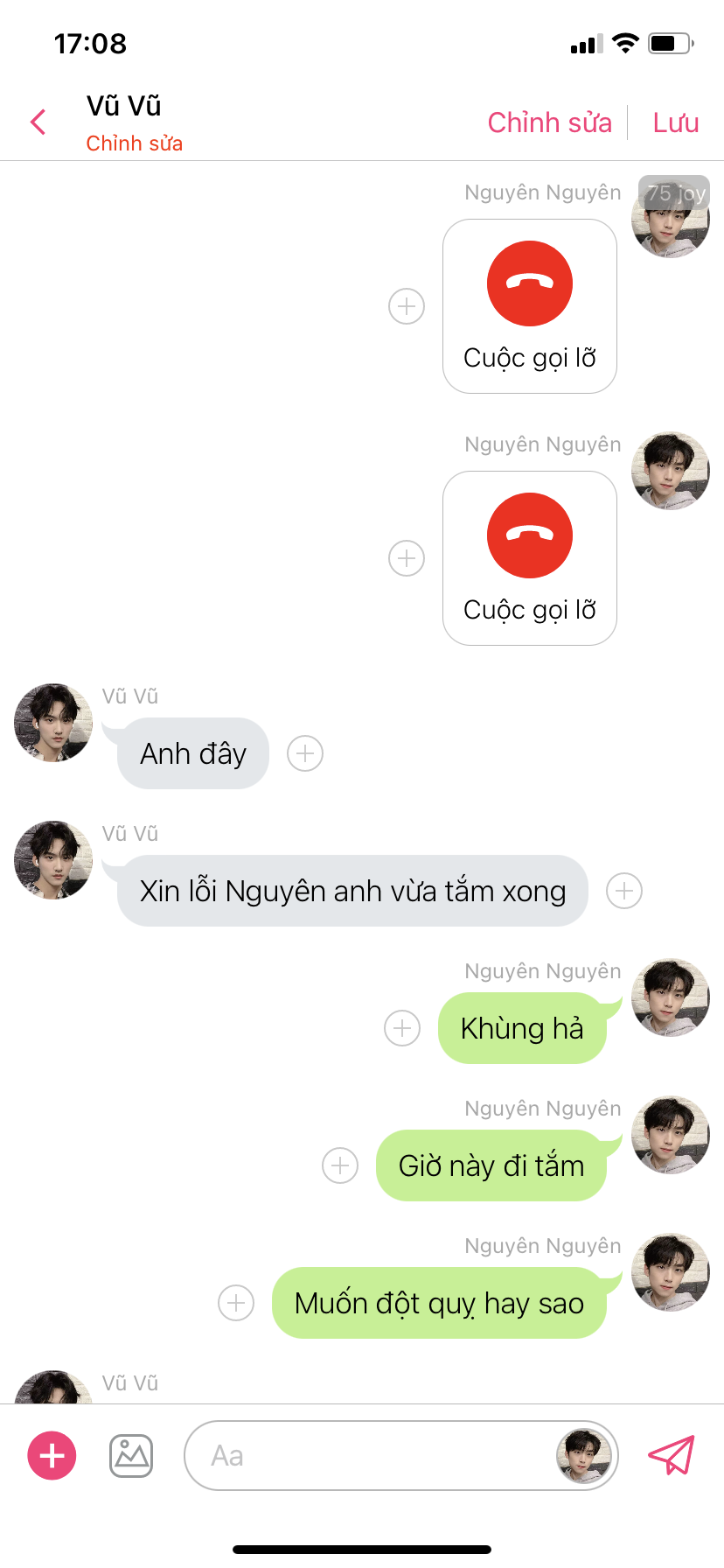This screenshot has width=724, height=1568.
Task: Tap the Chỉnh sửa button in the header
Action: (549, 122)
